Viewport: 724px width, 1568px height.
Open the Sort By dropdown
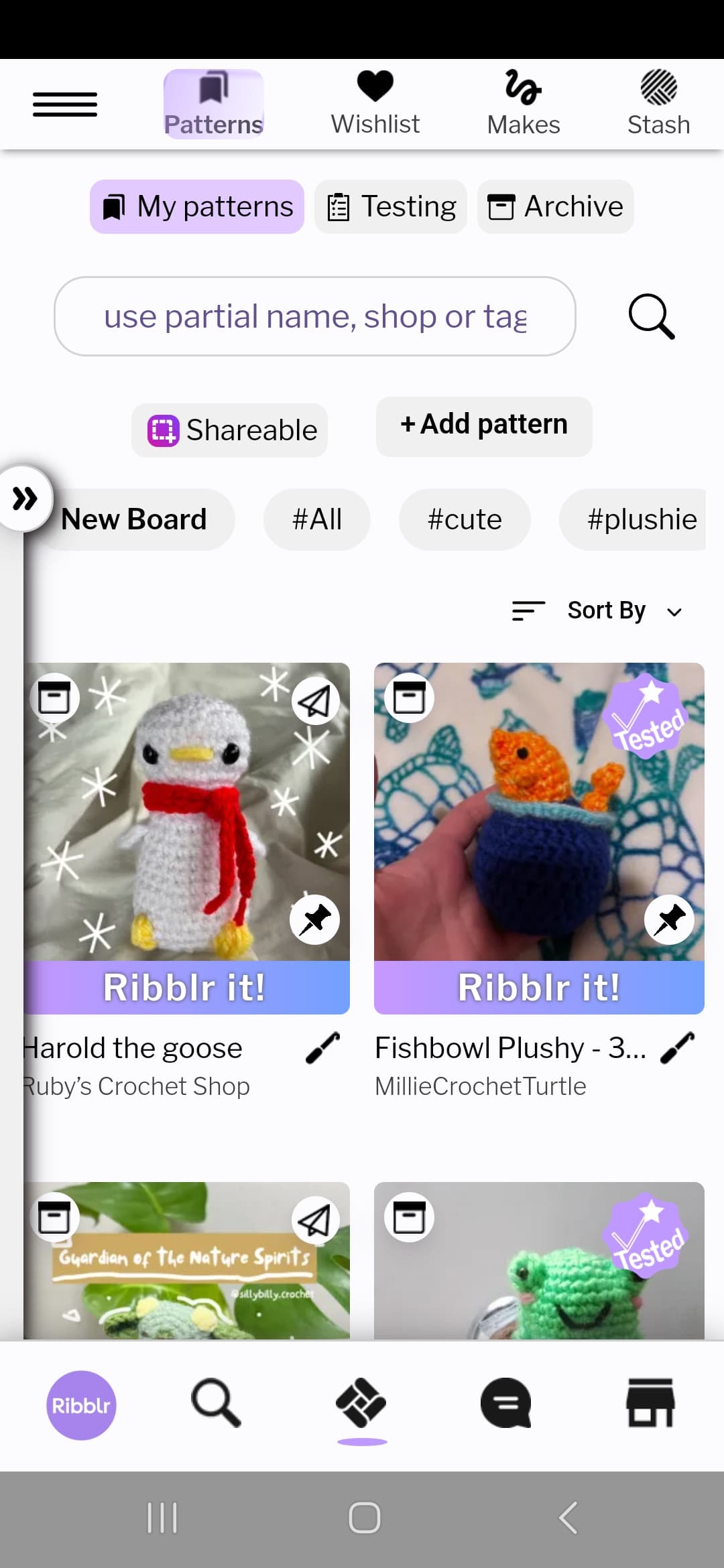click(597, 610)
